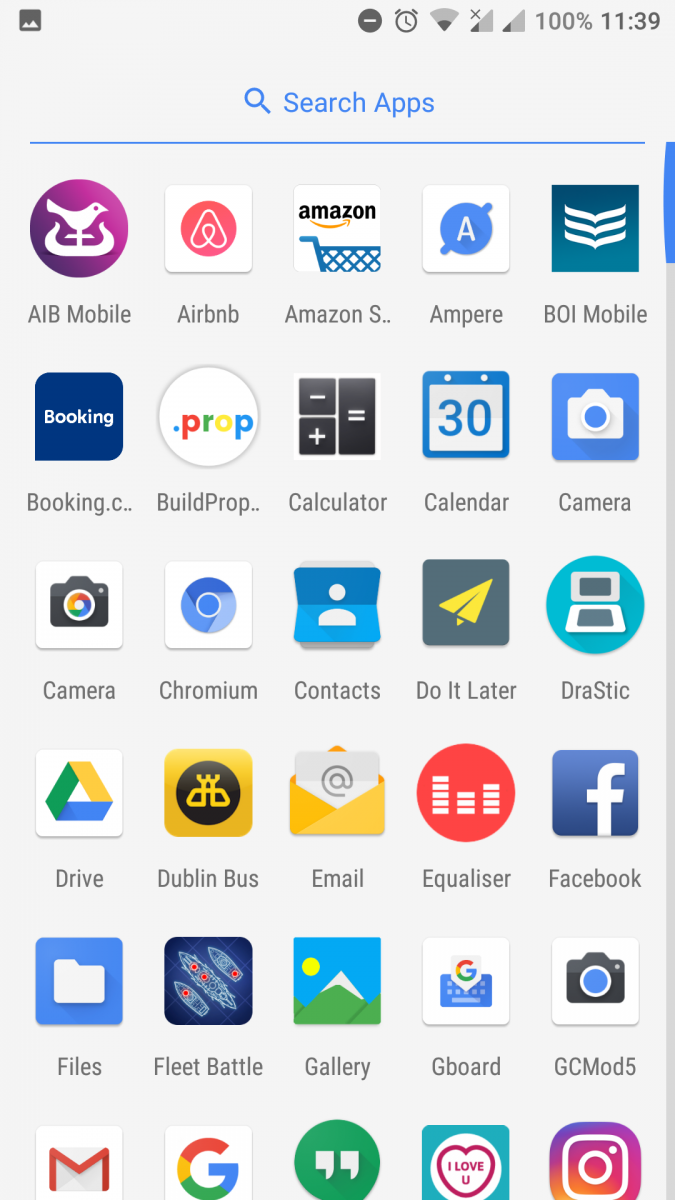Open the Equaliser app

pyautogui.click(x=466, y=793)
